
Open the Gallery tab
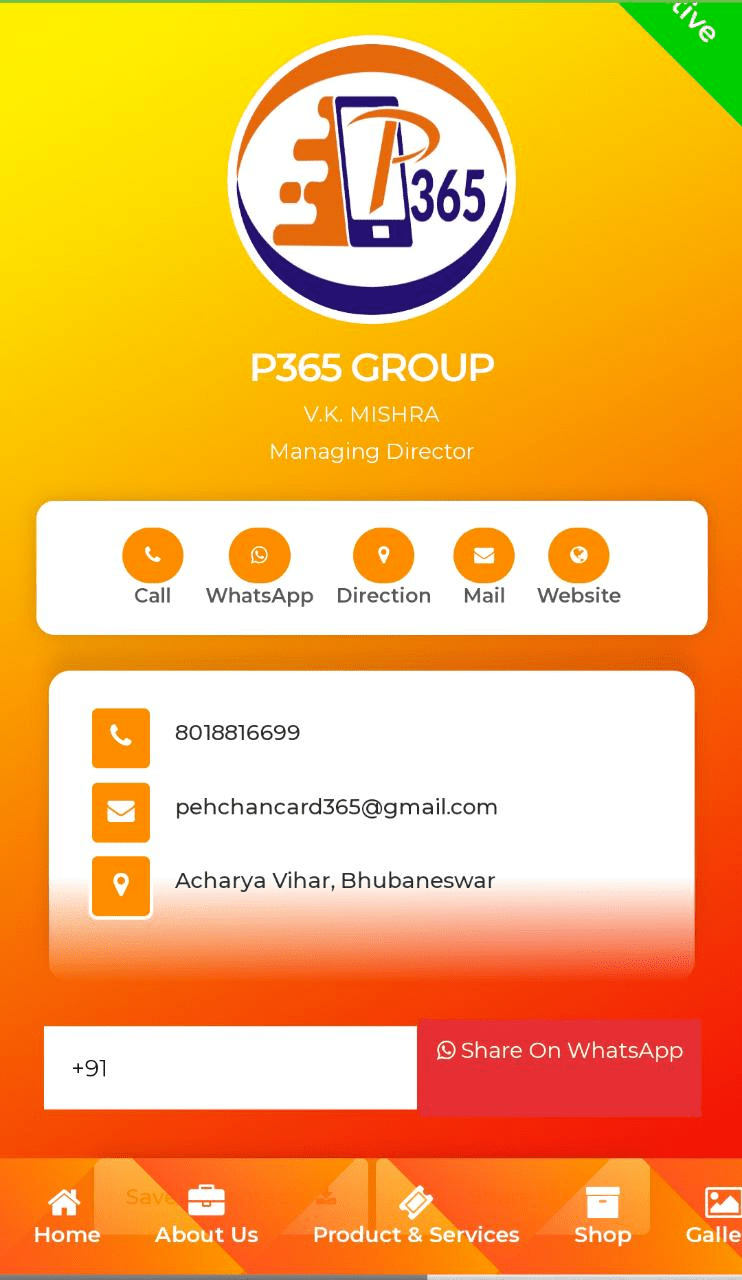[716, 1217]
